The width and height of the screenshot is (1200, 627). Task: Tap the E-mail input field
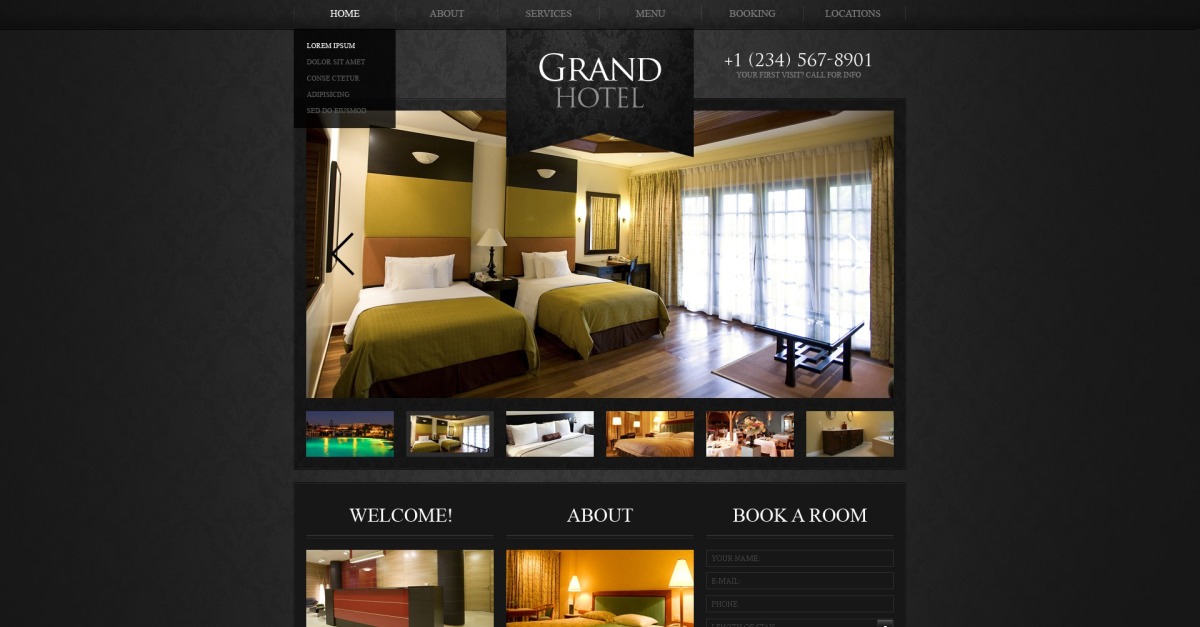click(x=800, y=581)
